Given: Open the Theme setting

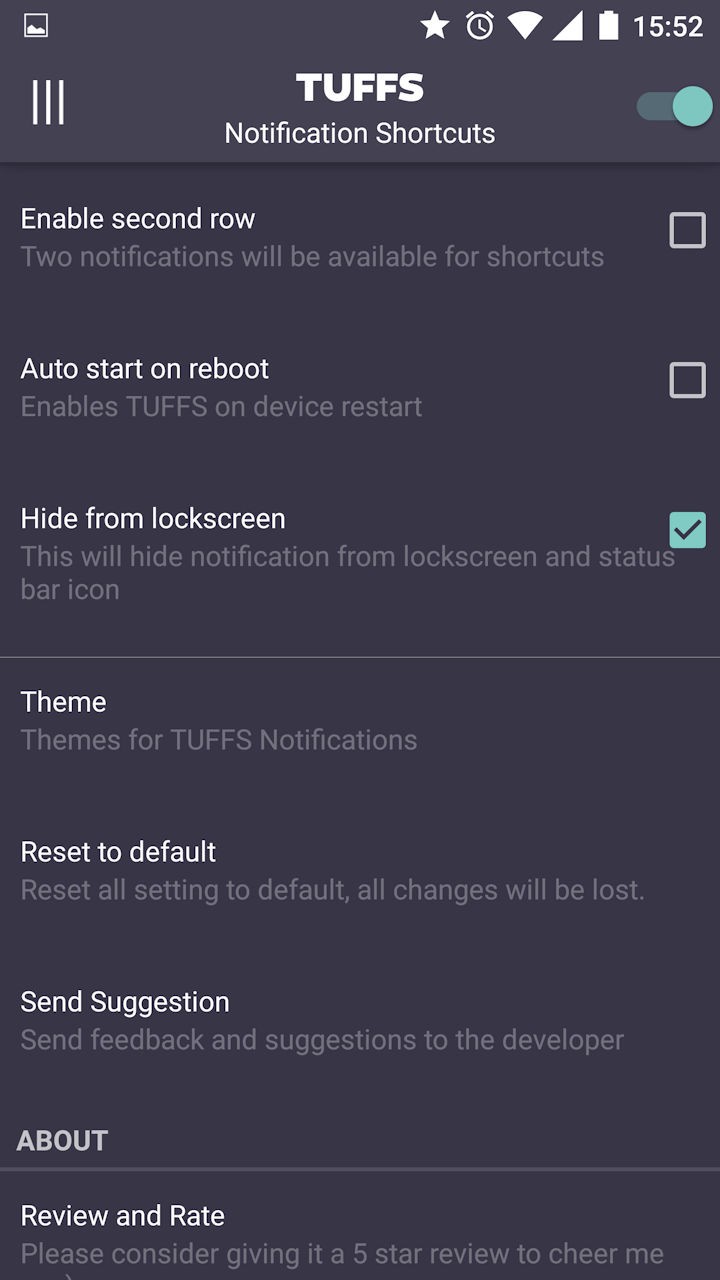Looking at the screenshot, I should [360, 720].
